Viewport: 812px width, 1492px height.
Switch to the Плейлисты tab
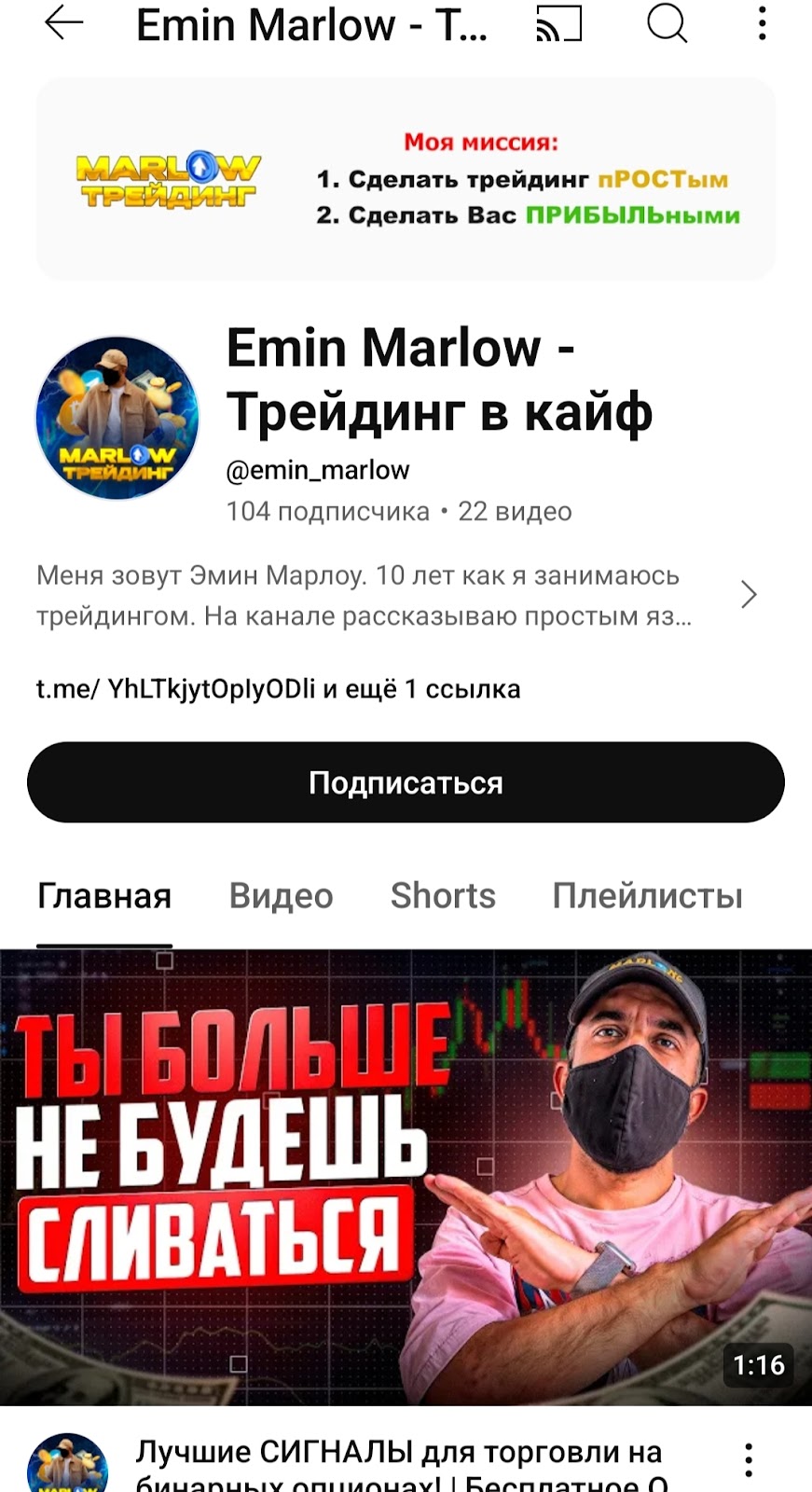click(647, 896)
